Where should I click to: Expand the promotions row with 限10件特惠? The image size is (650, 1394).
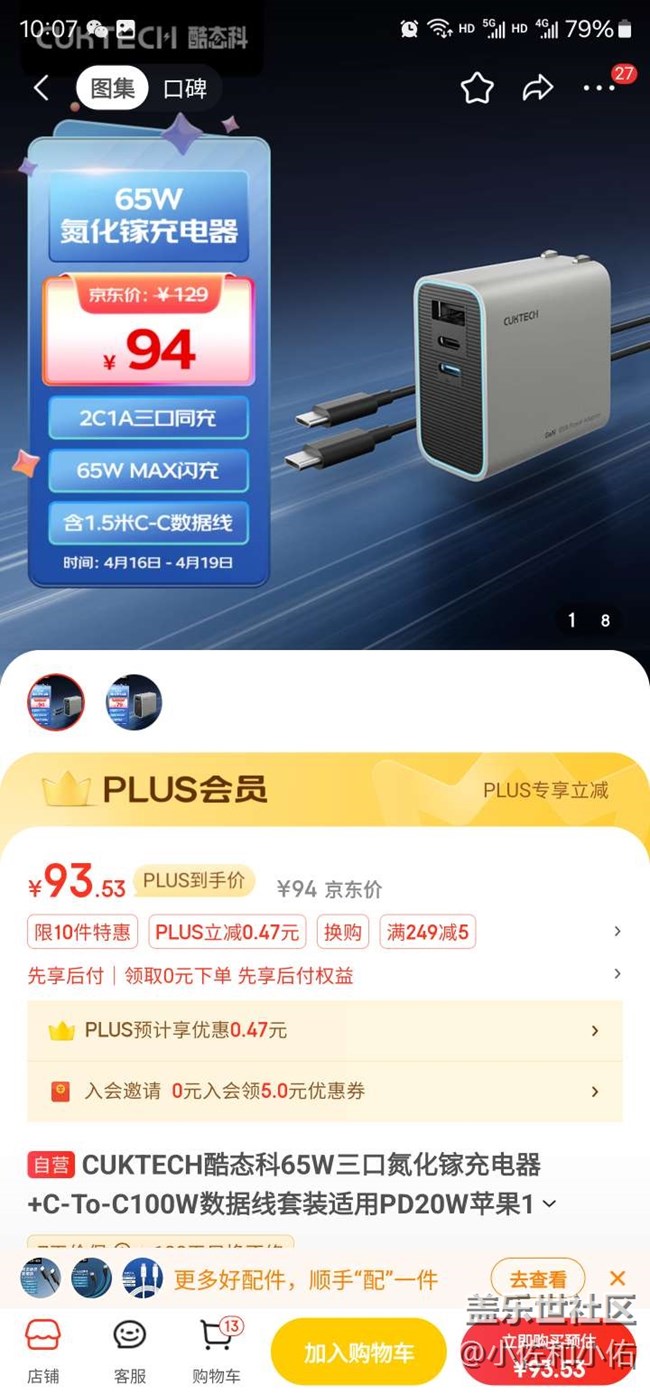325,932
